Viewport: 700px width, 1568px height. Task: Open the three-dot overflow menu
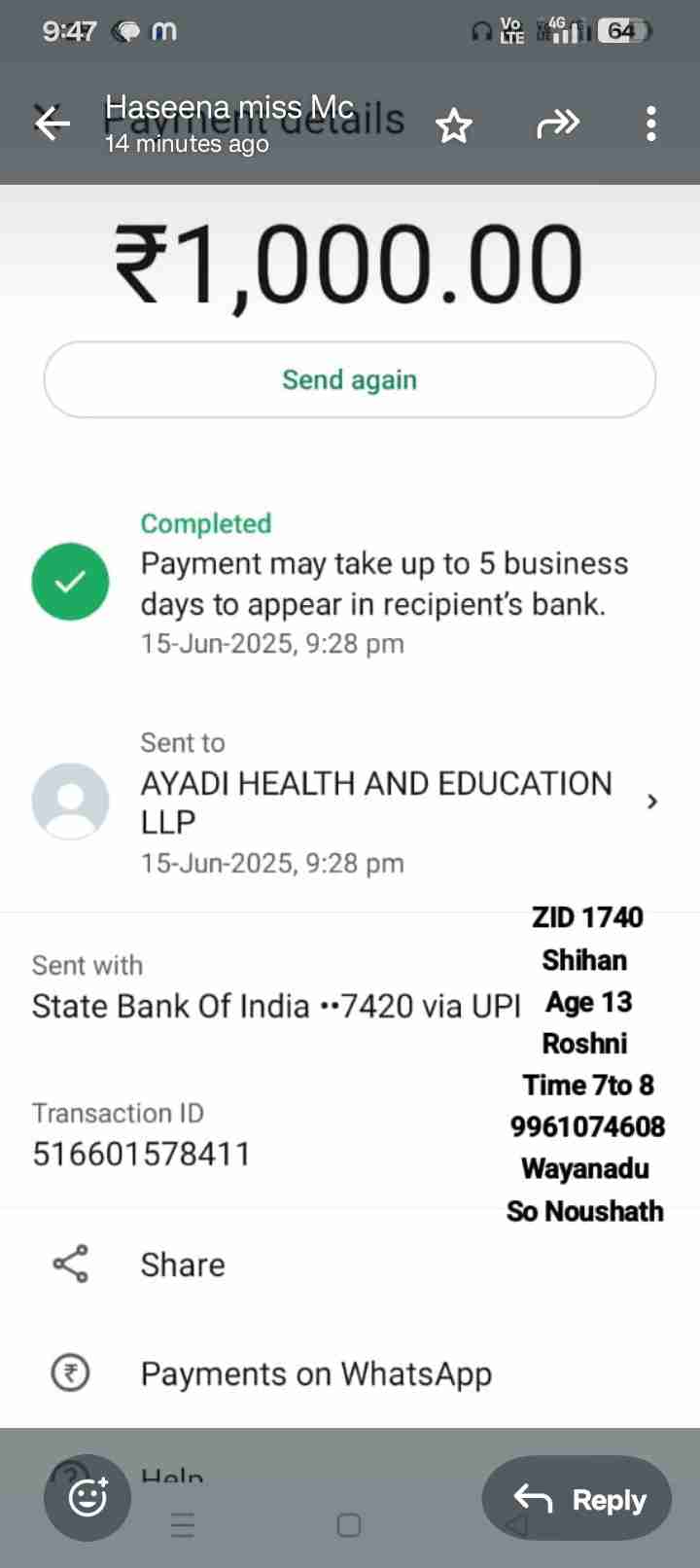click(x=650, y=124)
